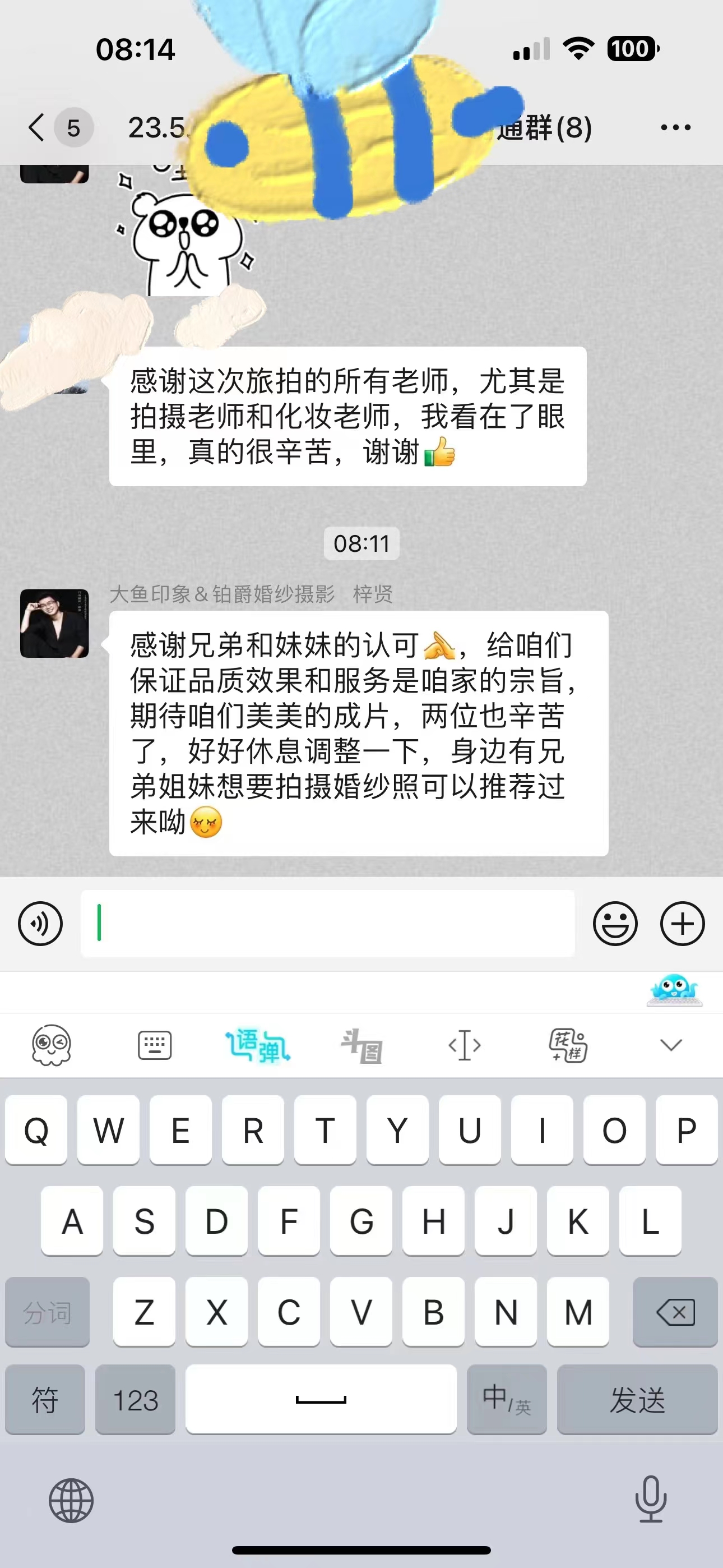Go back to the chat list

[x=38, y=128]
